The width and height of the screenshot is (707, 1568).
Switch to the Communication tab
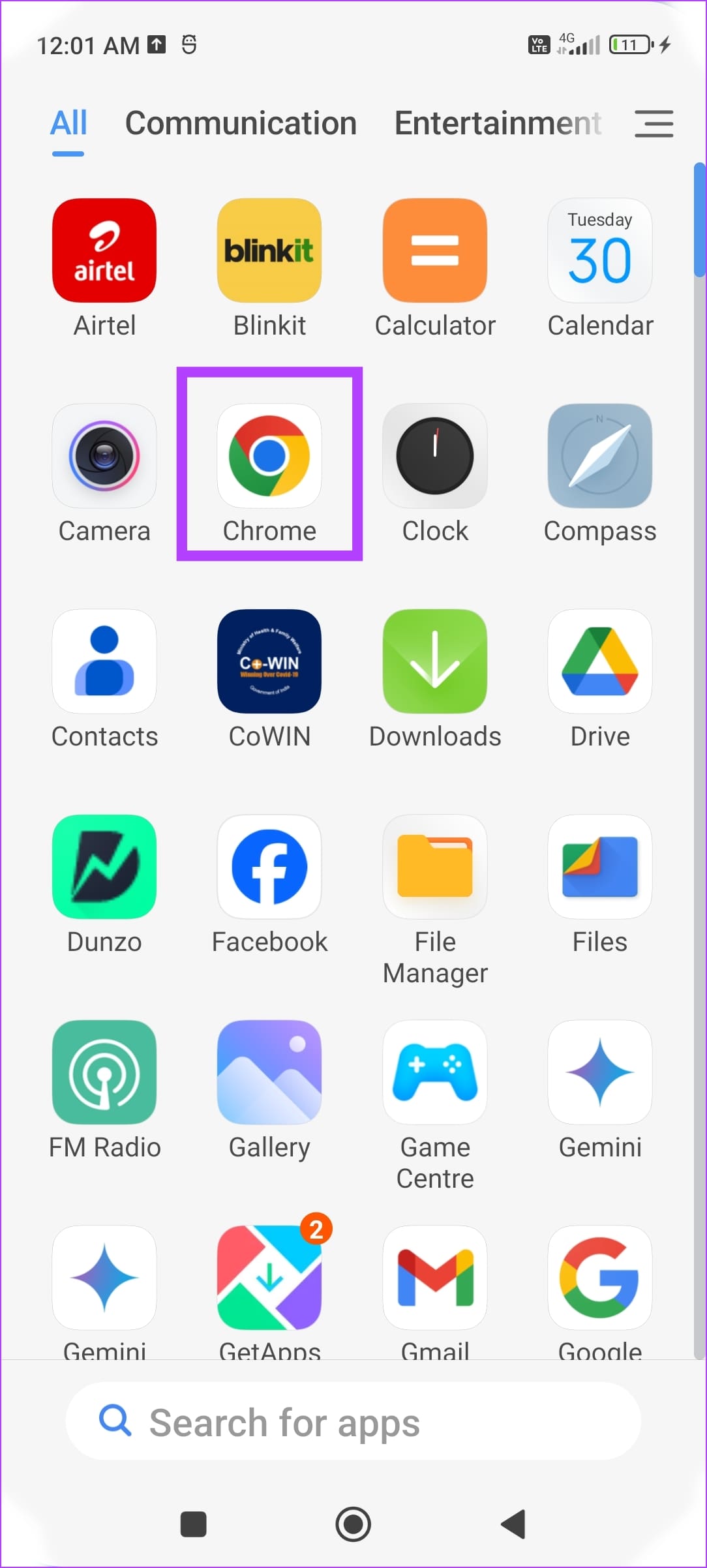coord(241,123)
